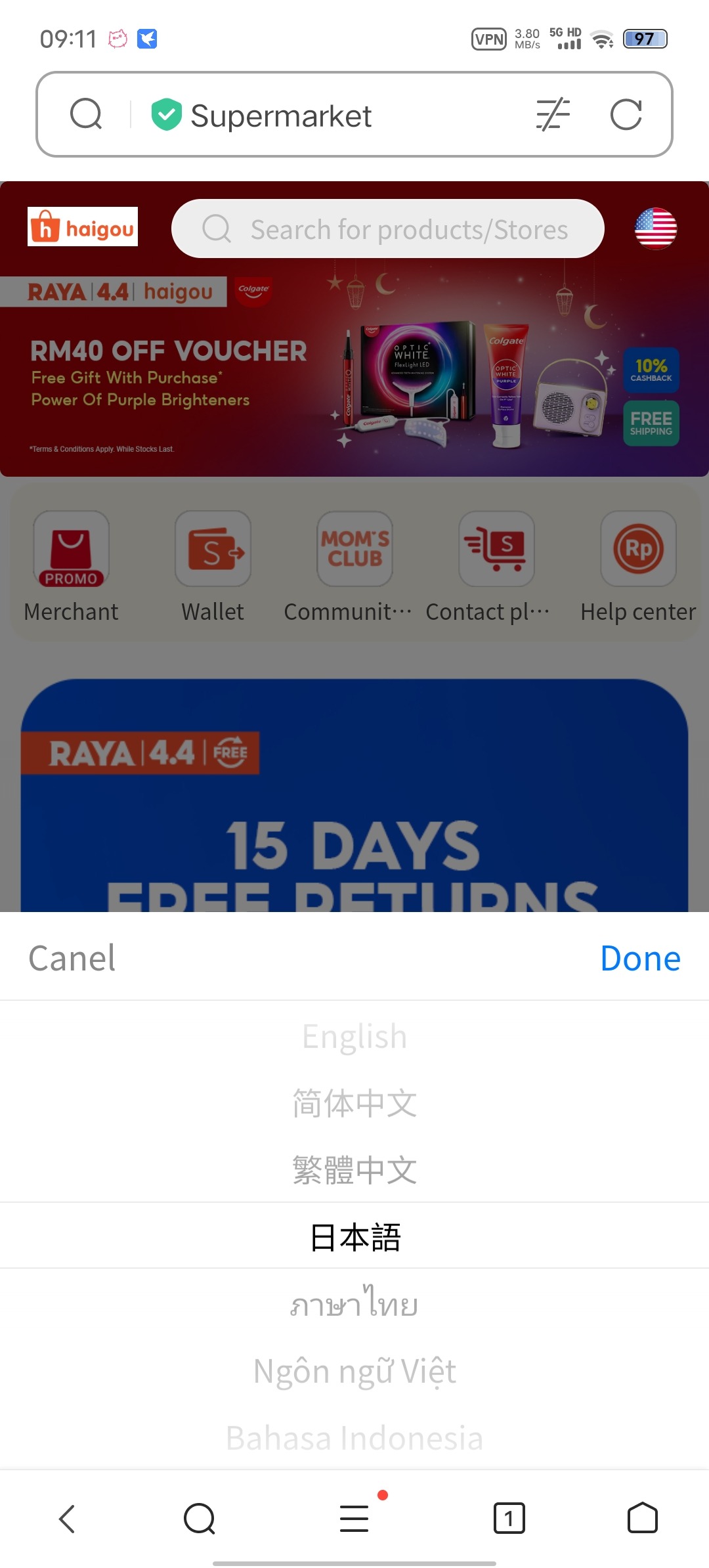This screenshot has height=1568, width=709.
Task: Choose 繁體中文 language option
Action: pyautogui.click(x=354, y=1170)
